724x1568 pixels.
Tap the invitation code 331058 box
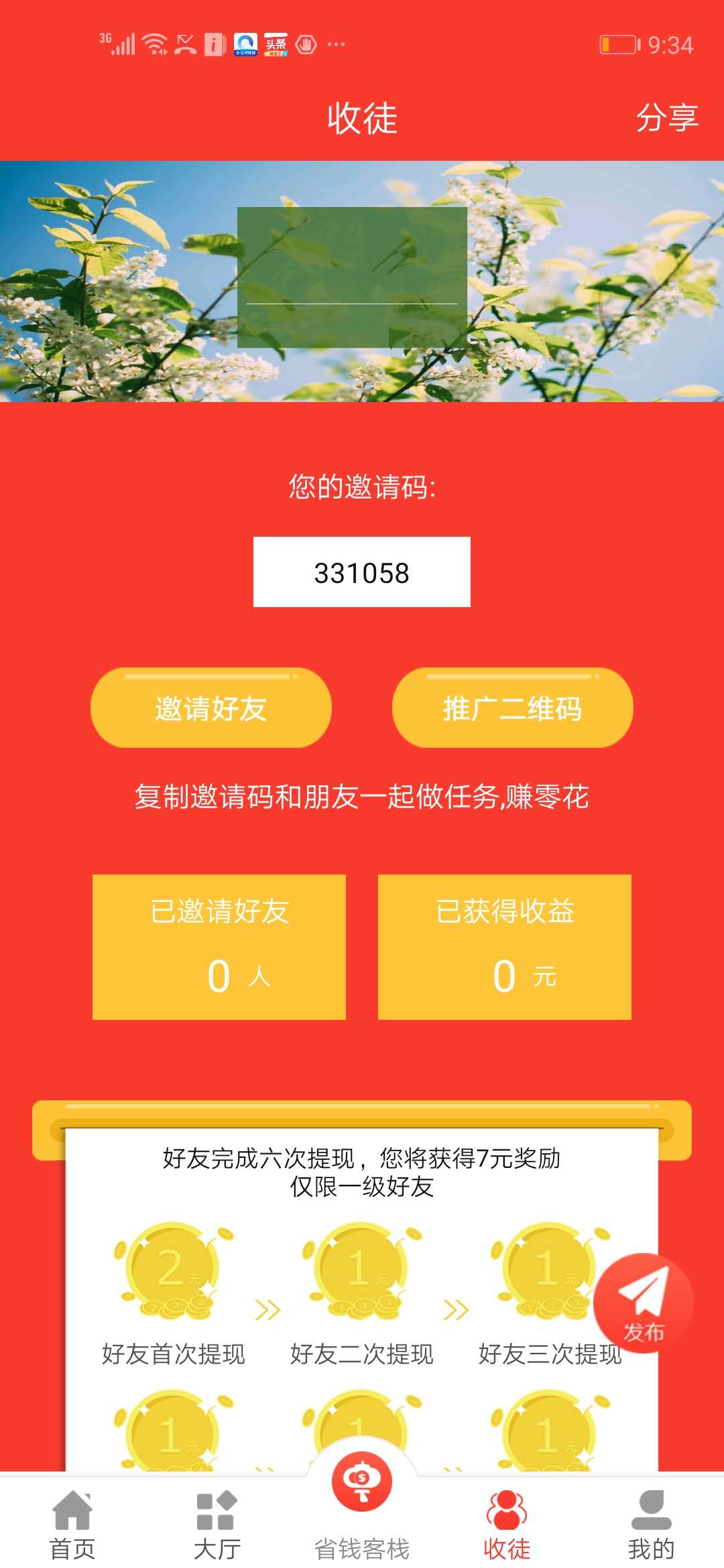(x=362, y=572)
